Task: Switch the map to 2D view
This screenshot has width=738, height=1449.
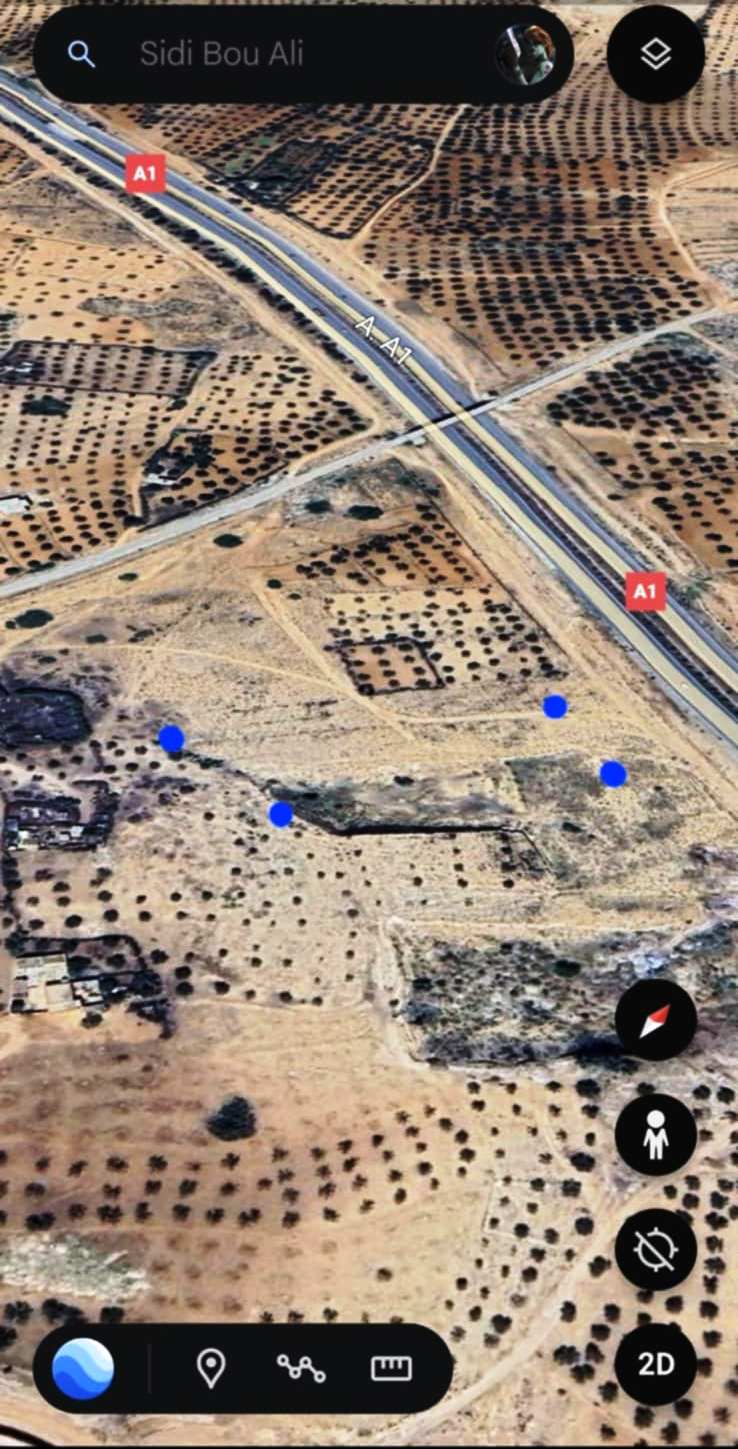Action: tap(656, 1365)
